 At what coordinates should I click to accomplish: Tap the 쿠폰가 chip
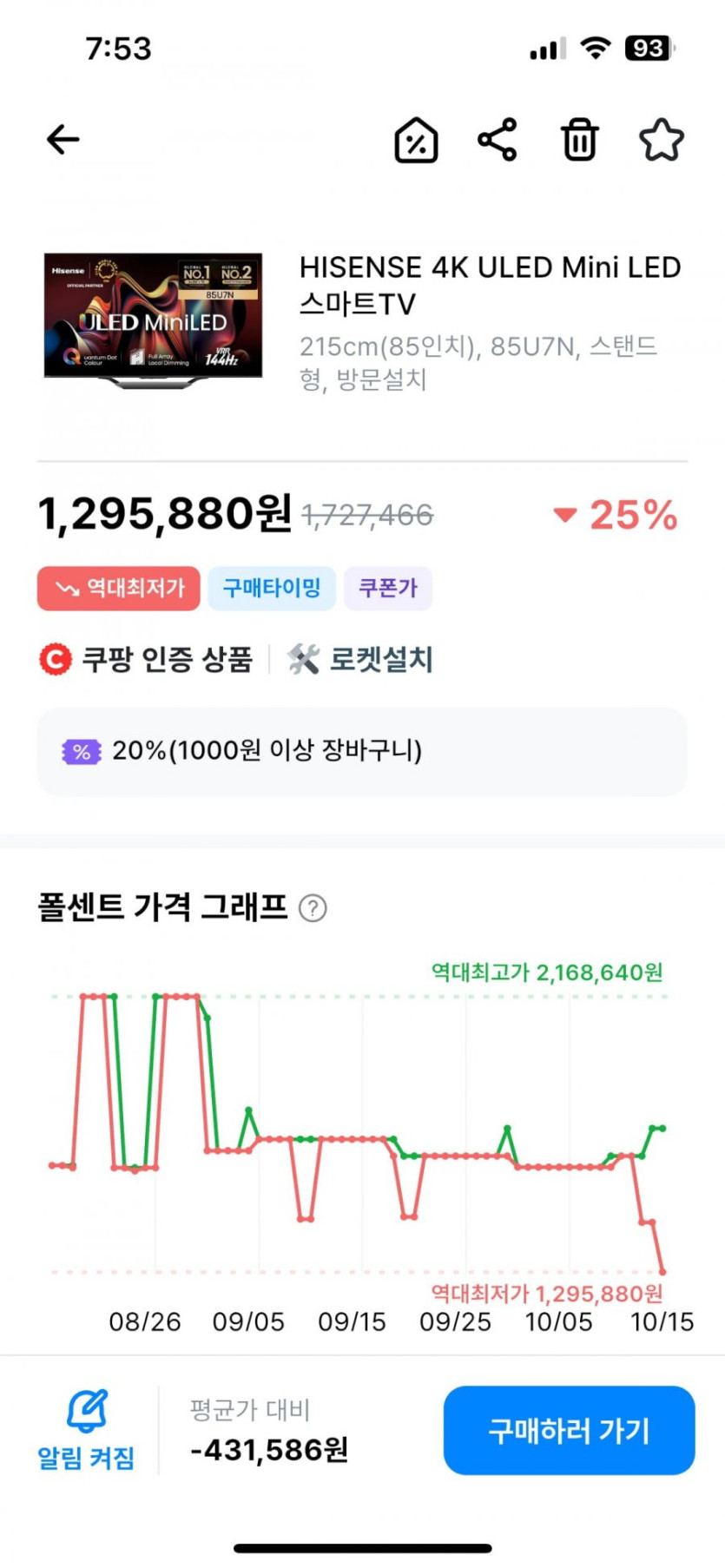(388, 589)
